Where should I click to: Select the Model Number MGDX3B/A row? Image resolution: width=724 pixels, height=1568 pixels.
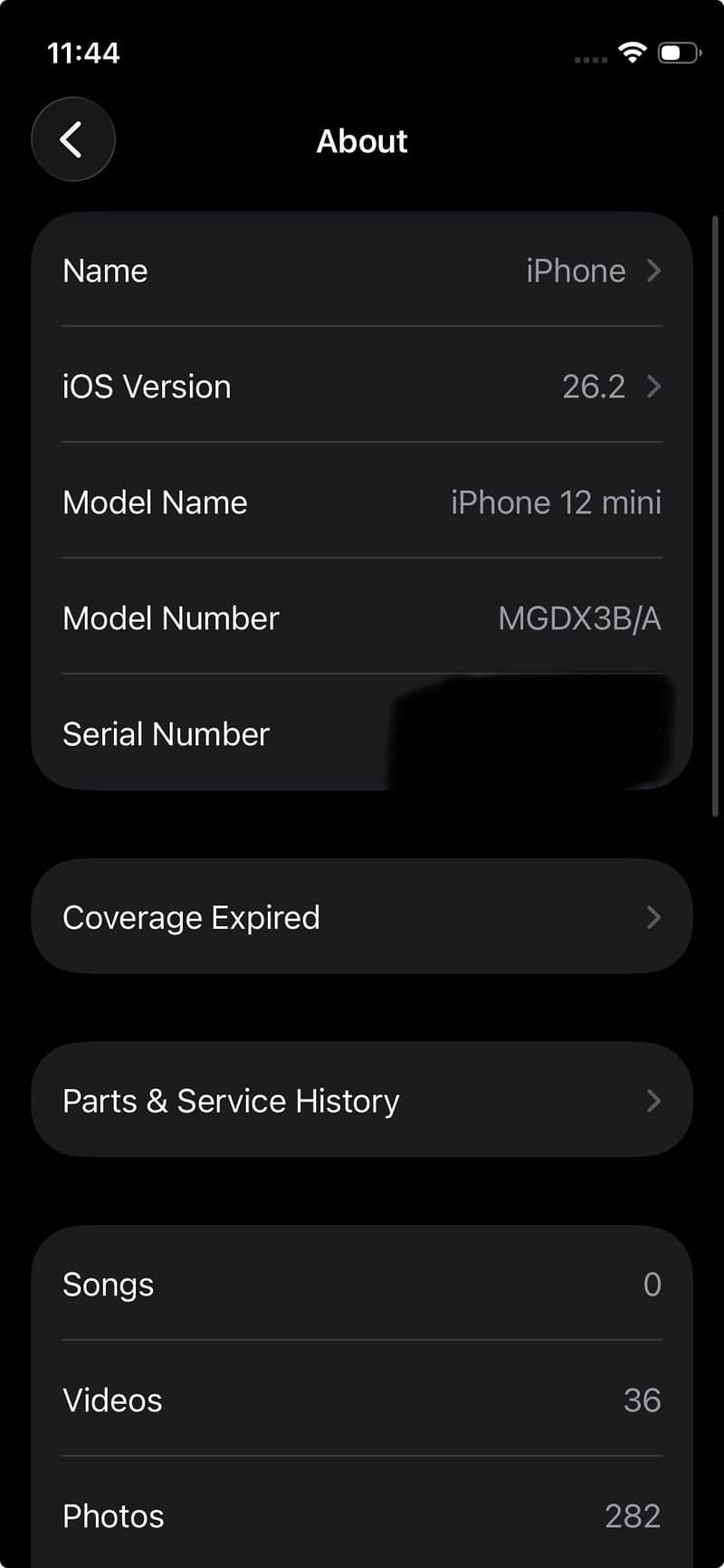click(362, 618)
